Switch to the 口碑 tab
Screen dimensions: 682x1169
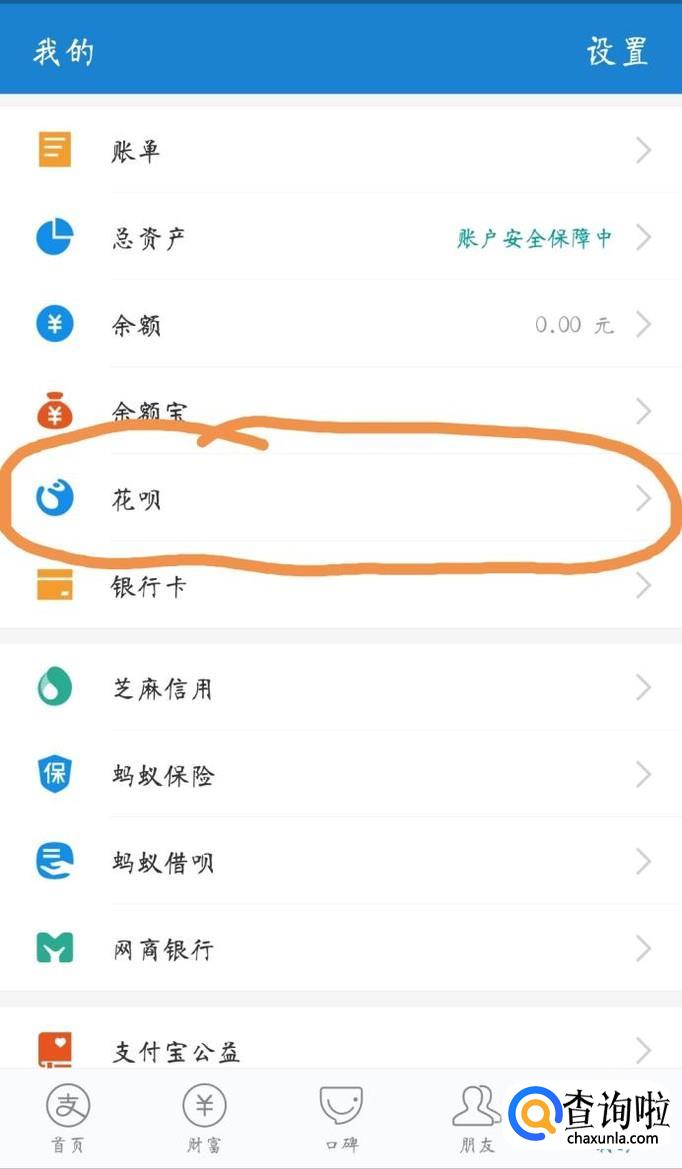coord(341,1118)
